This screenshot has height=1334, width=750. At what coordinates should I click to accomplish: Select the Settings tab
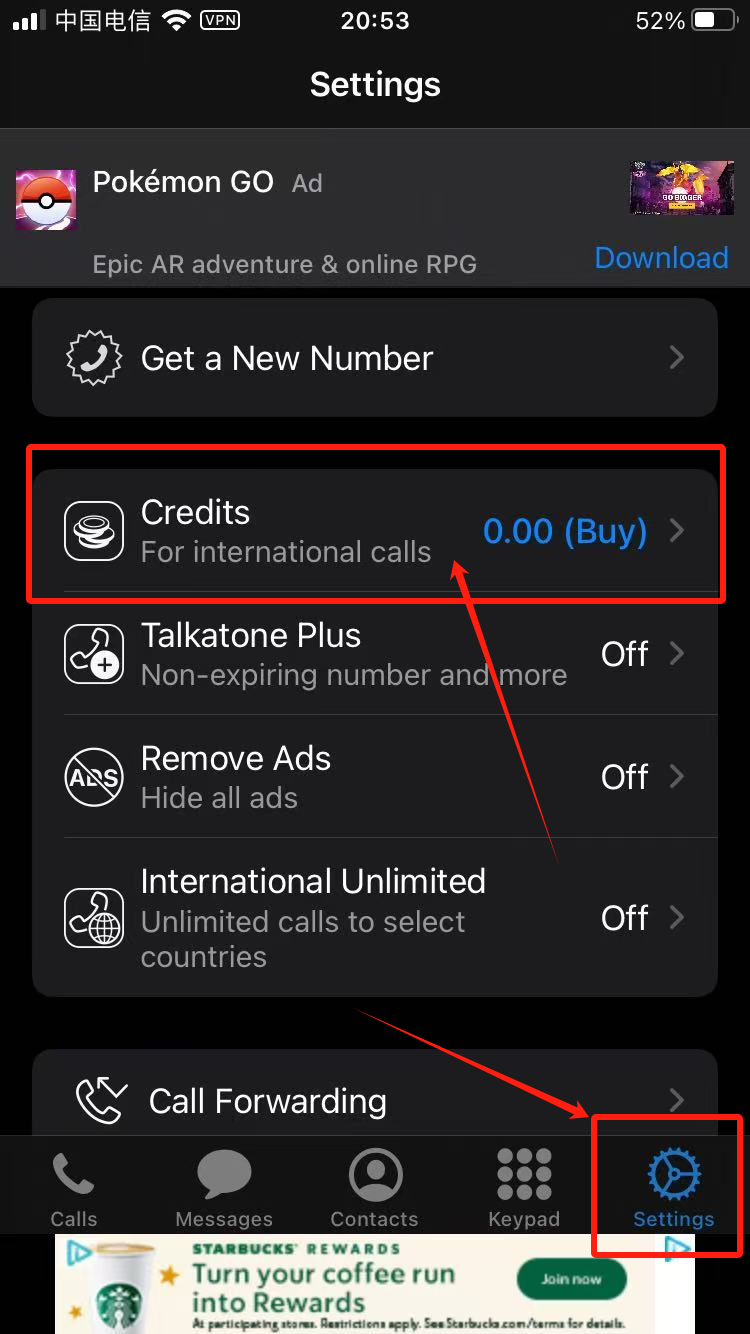click(673, 1188)
